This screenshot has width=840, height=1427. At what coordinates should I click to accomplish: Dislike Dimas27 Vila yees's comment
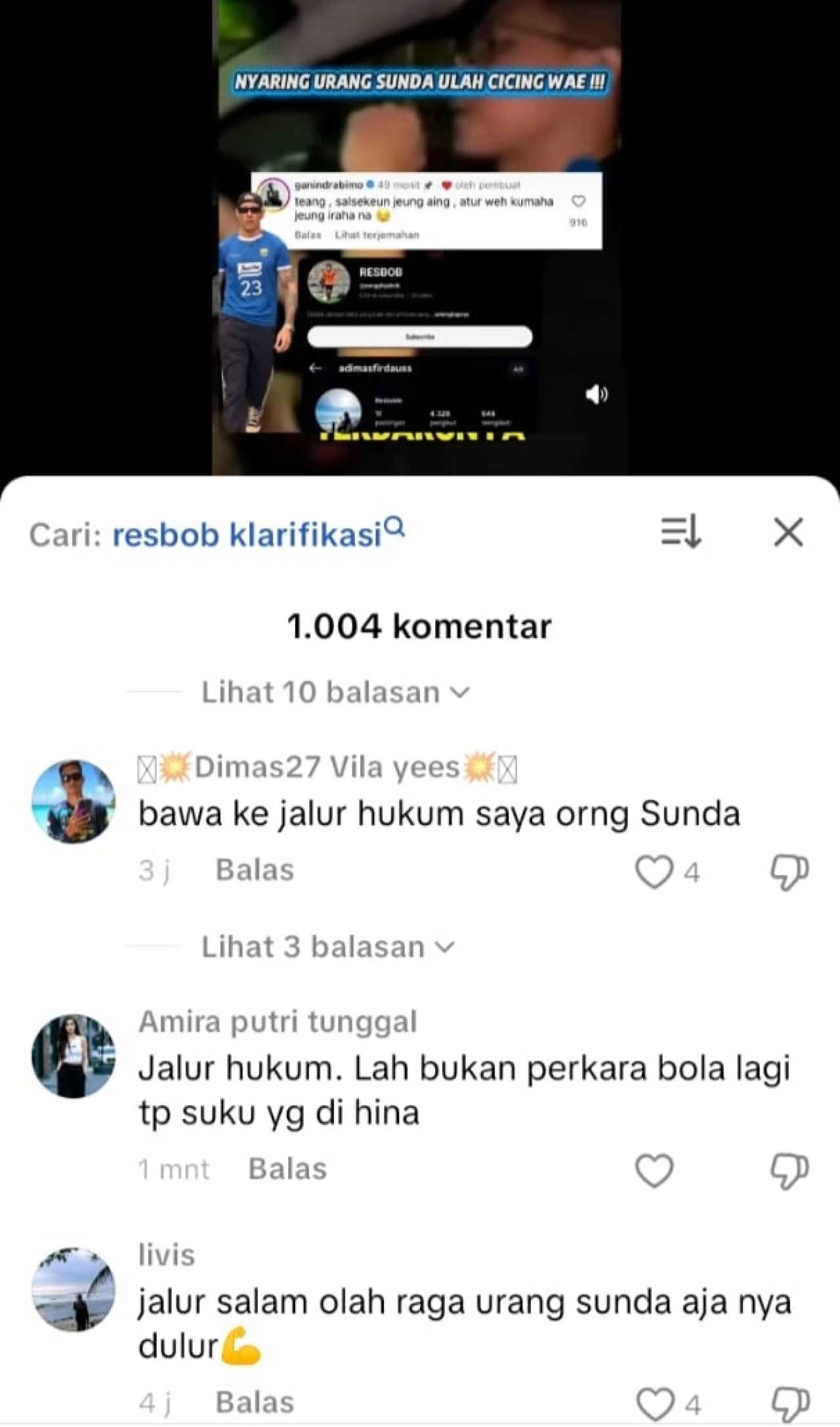[788, 872]
